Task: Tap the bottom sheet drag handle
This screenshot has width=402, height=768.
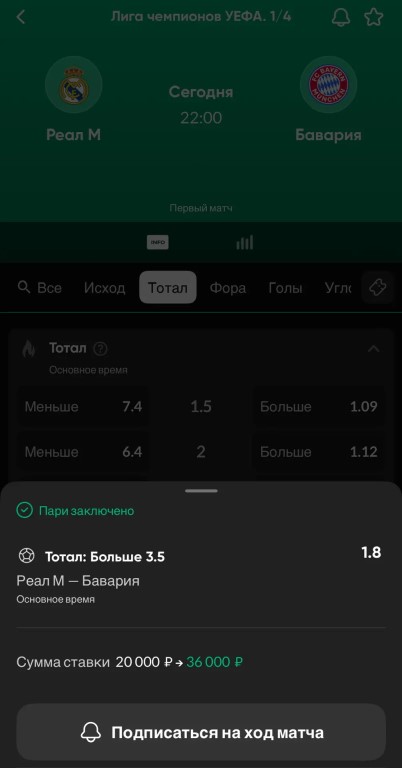Action: tap(201, 490)
